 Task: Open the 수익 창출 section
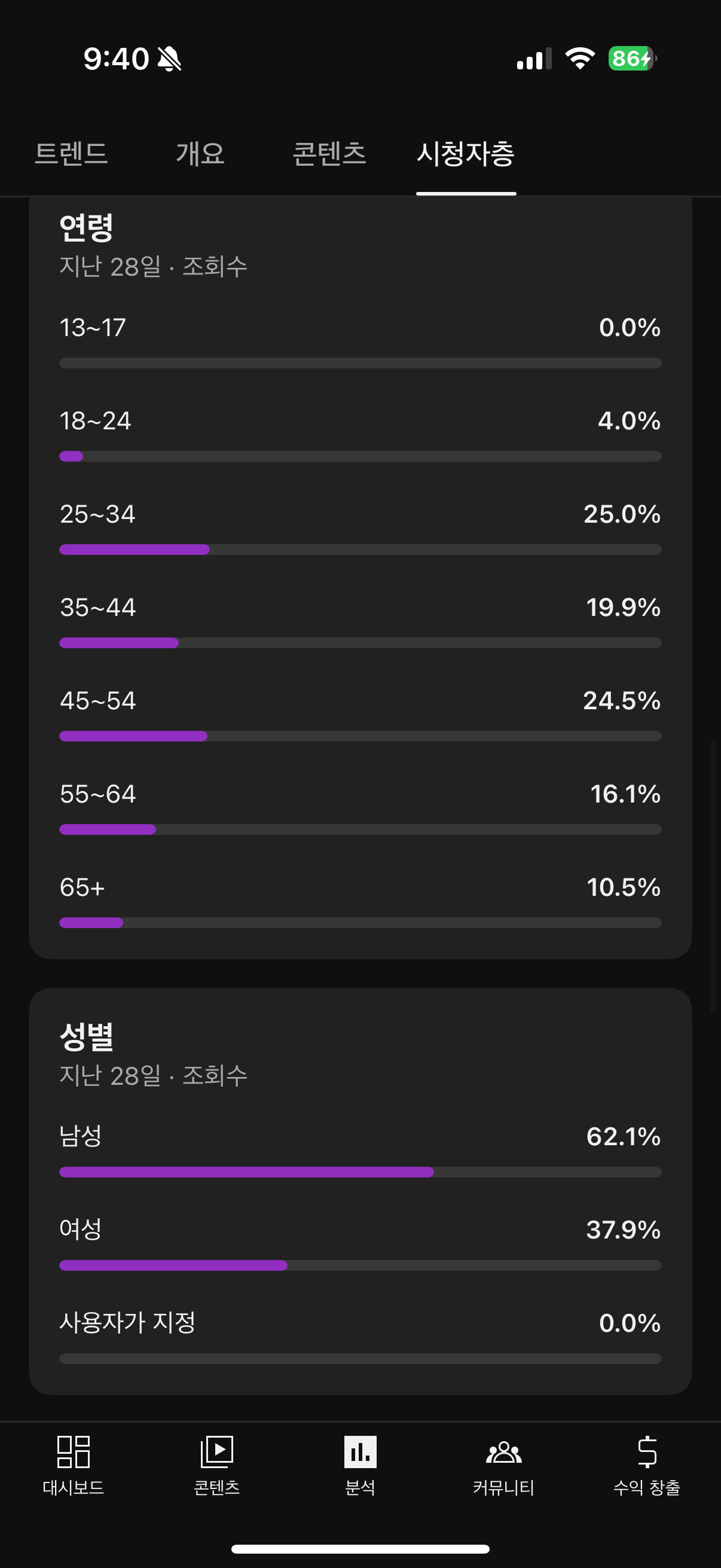tap(647, 1465)
